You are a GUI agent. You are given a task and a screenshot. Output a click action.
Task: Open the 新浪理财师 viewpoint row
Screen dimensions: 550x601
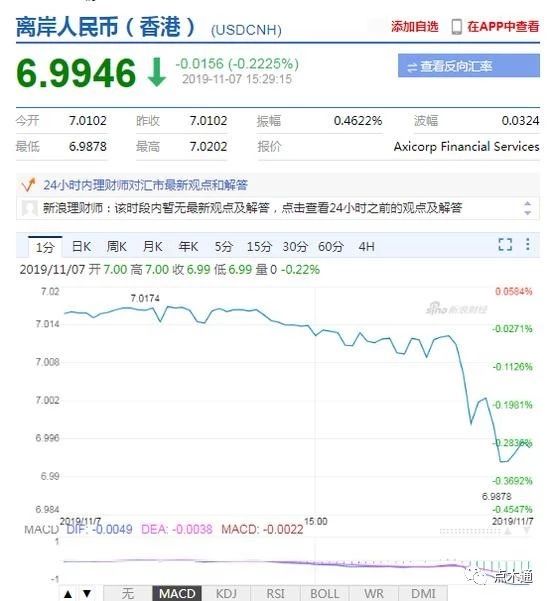pos(277,208)
